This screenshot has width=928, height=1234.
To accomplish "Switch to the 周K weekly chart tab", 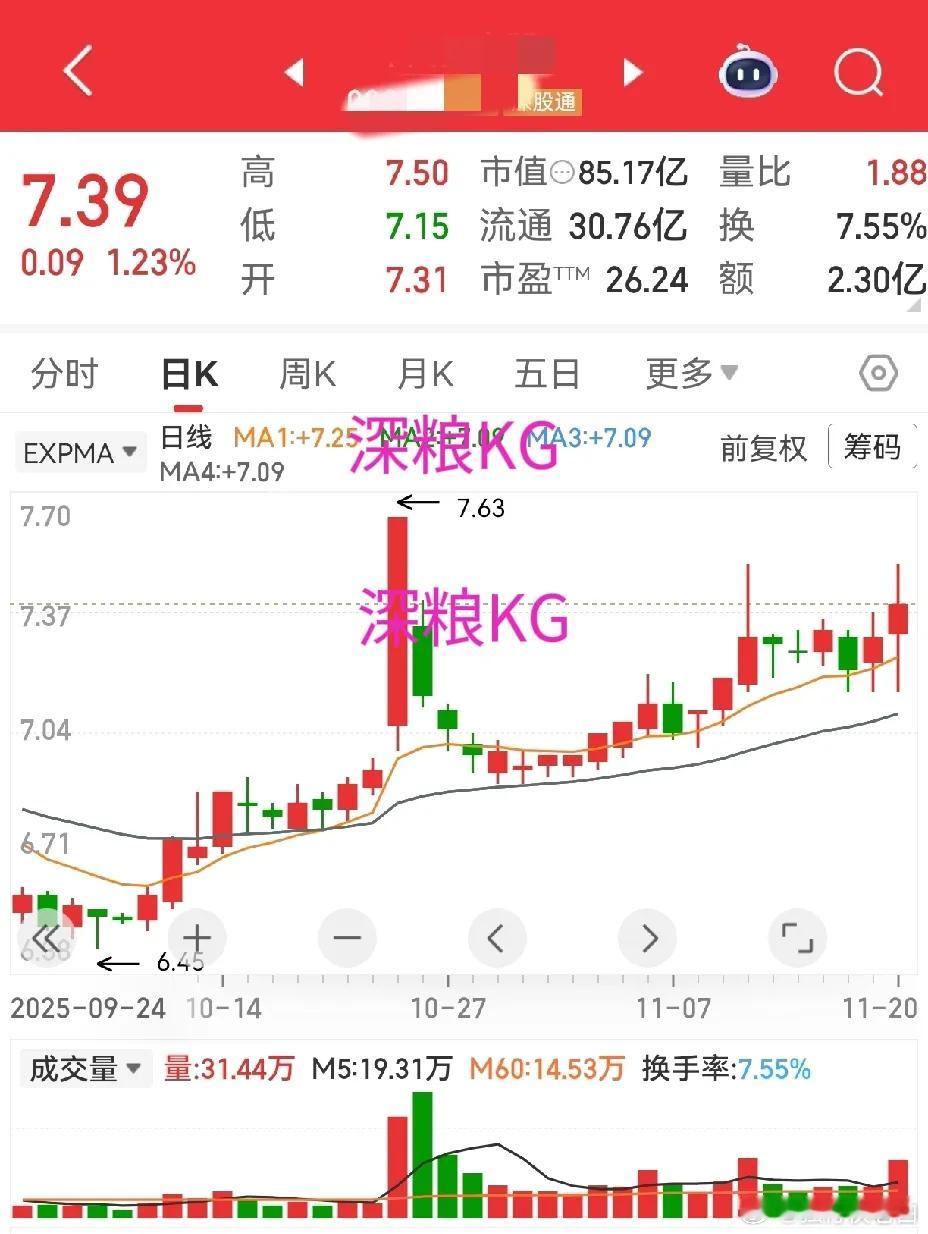I will 306,372.
